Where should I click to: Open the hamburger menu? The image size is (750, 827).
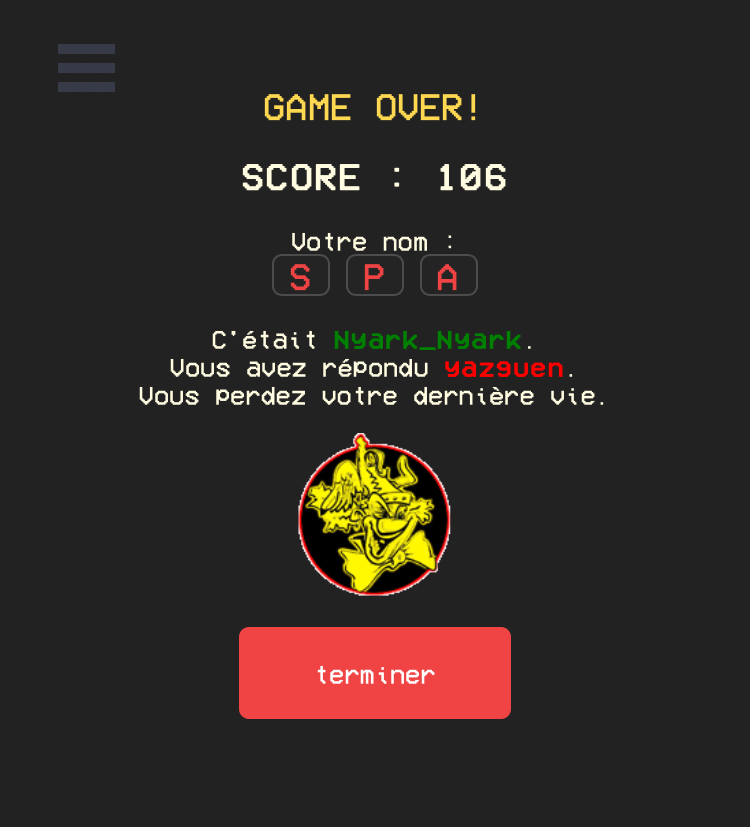(86, 68)
